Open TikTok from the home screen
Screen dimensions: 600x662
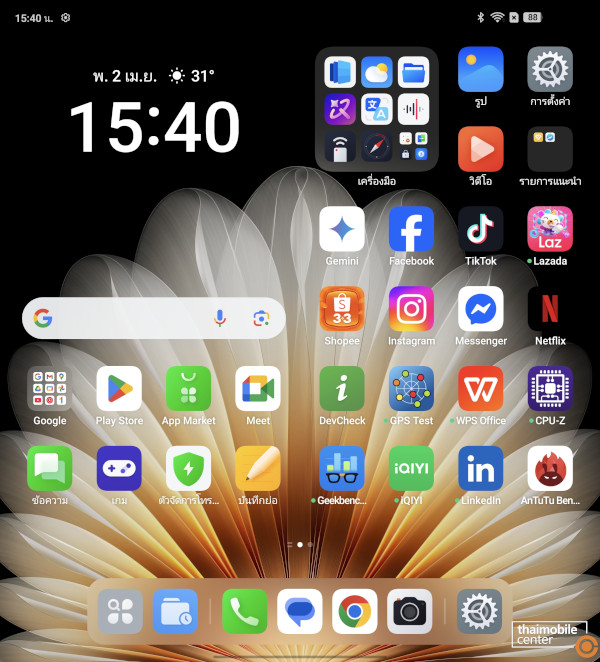pos(480,230)
